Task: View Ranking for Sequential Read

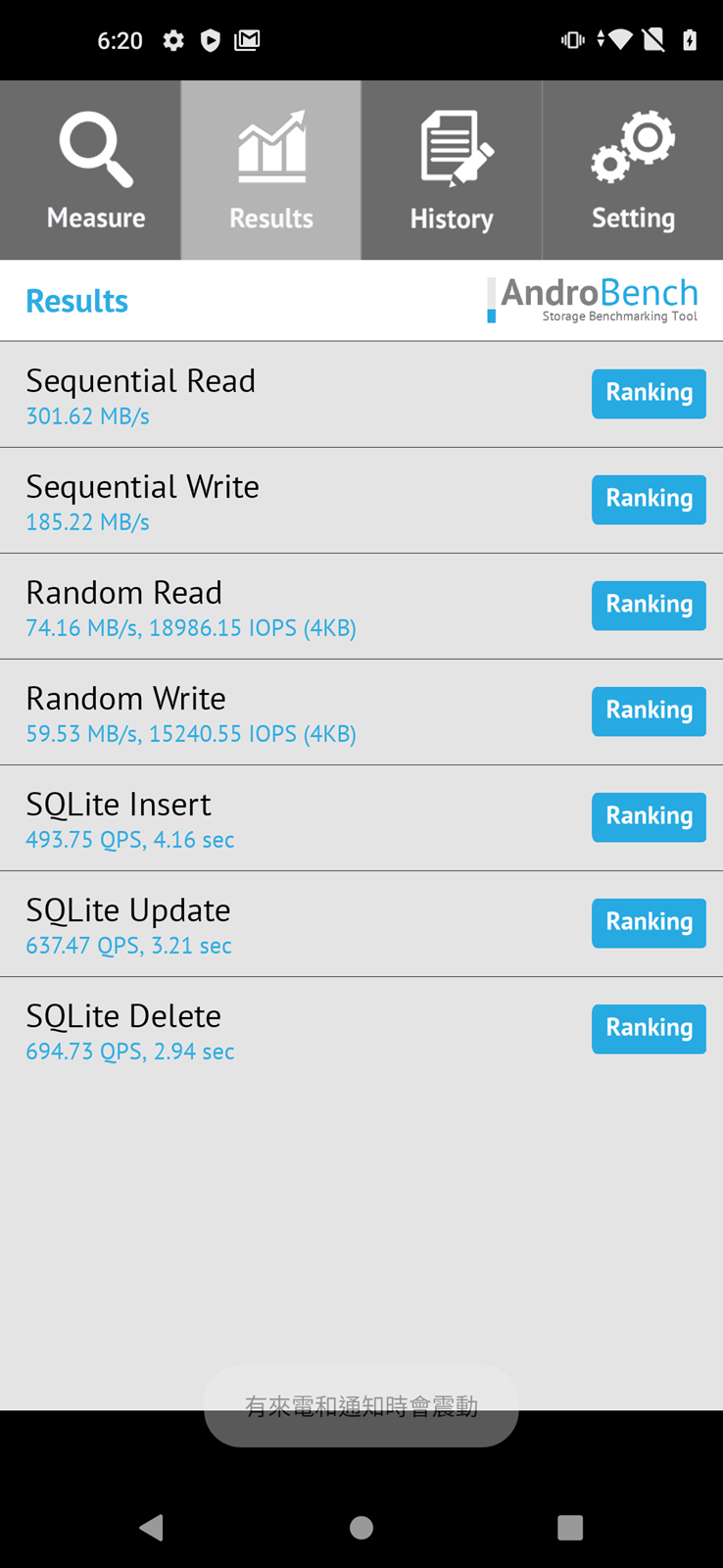Action: [x=649, y=393]
